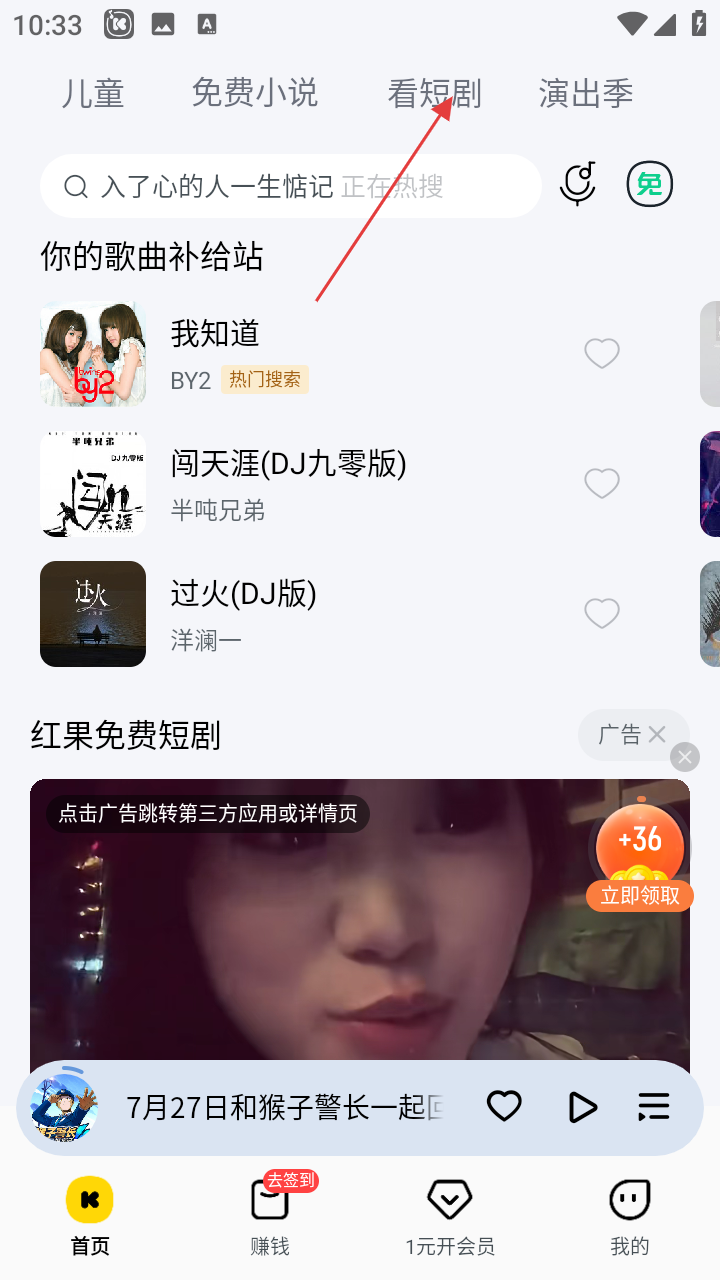Screen dimensions: 720x1280
Task: Start playback in the mini player
Action: [x=581, y=1107]
